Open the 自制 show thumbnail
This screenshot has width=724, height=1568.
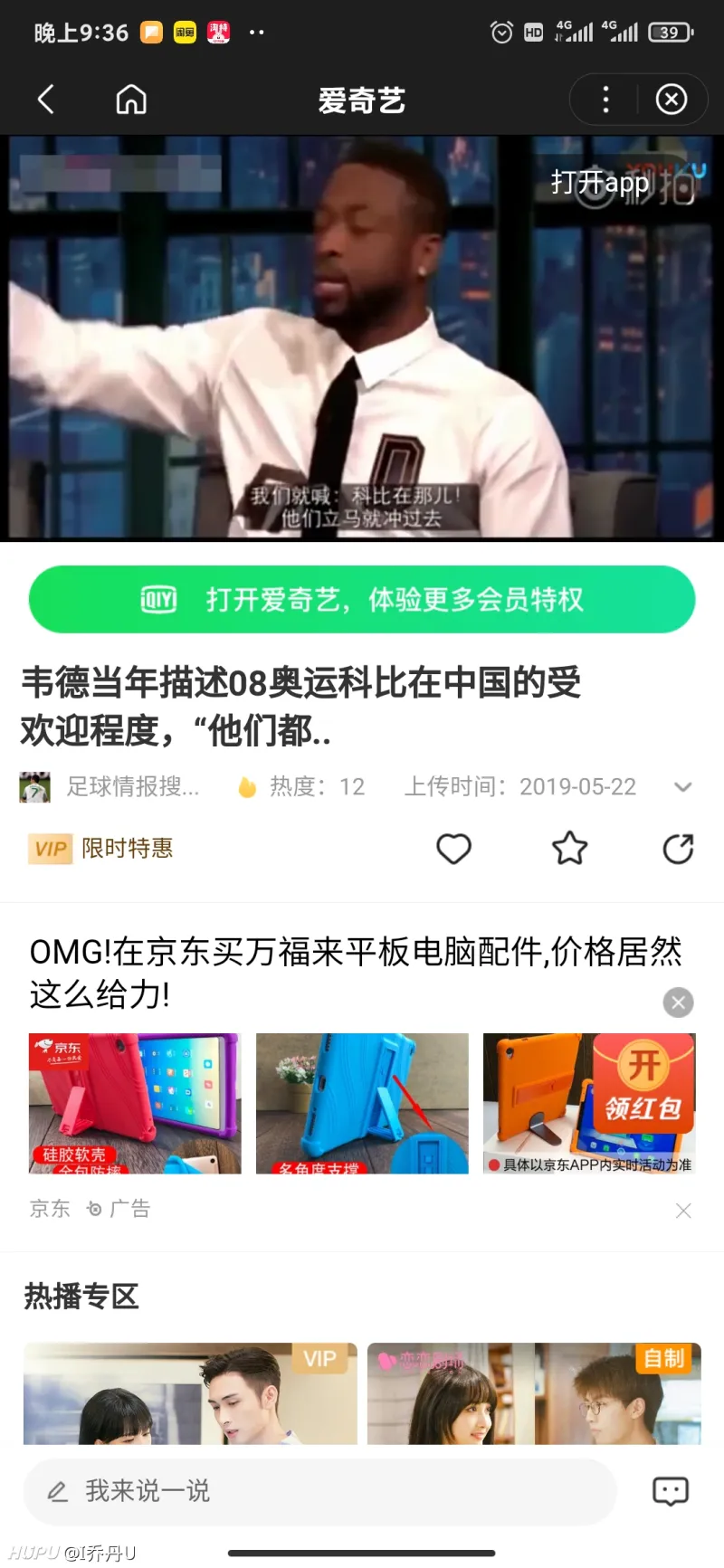tap(534, 1393)
